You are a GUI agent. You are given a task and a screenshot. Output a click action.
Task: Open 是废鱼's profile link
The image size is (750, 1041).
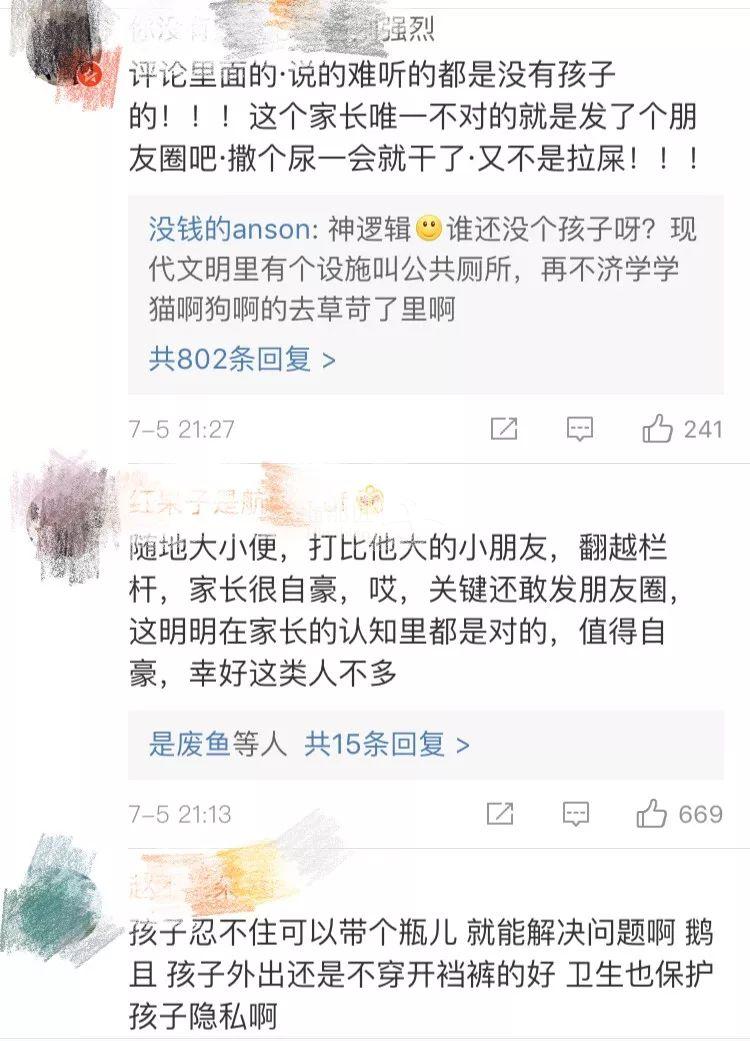point(190,744)
